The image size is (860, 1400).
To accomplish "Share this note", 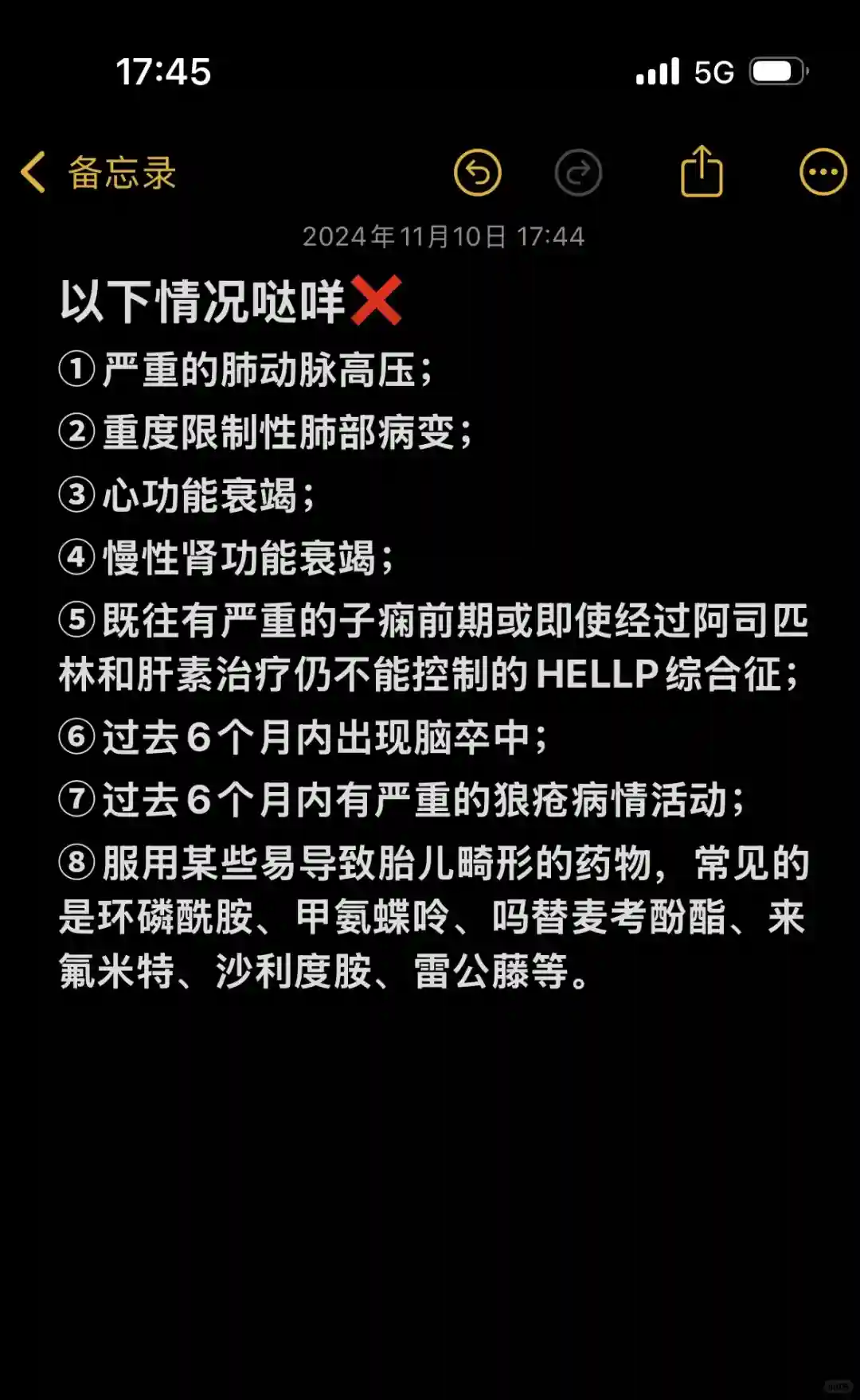I will 702,171.
